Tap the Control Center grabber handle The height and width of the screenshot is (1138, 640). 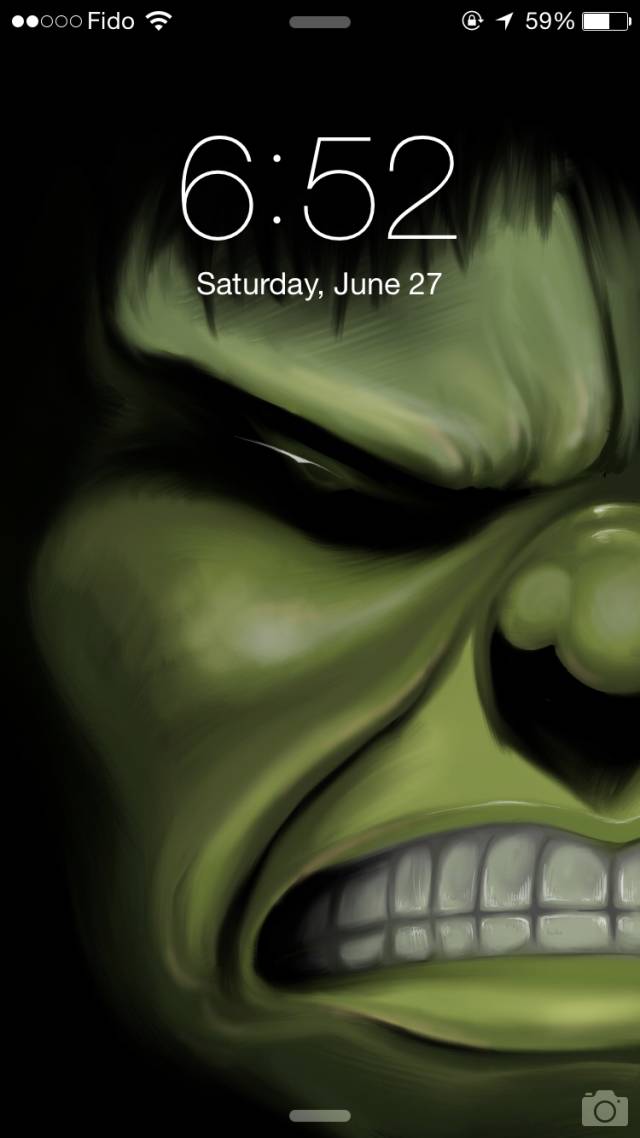(320, 1115)
